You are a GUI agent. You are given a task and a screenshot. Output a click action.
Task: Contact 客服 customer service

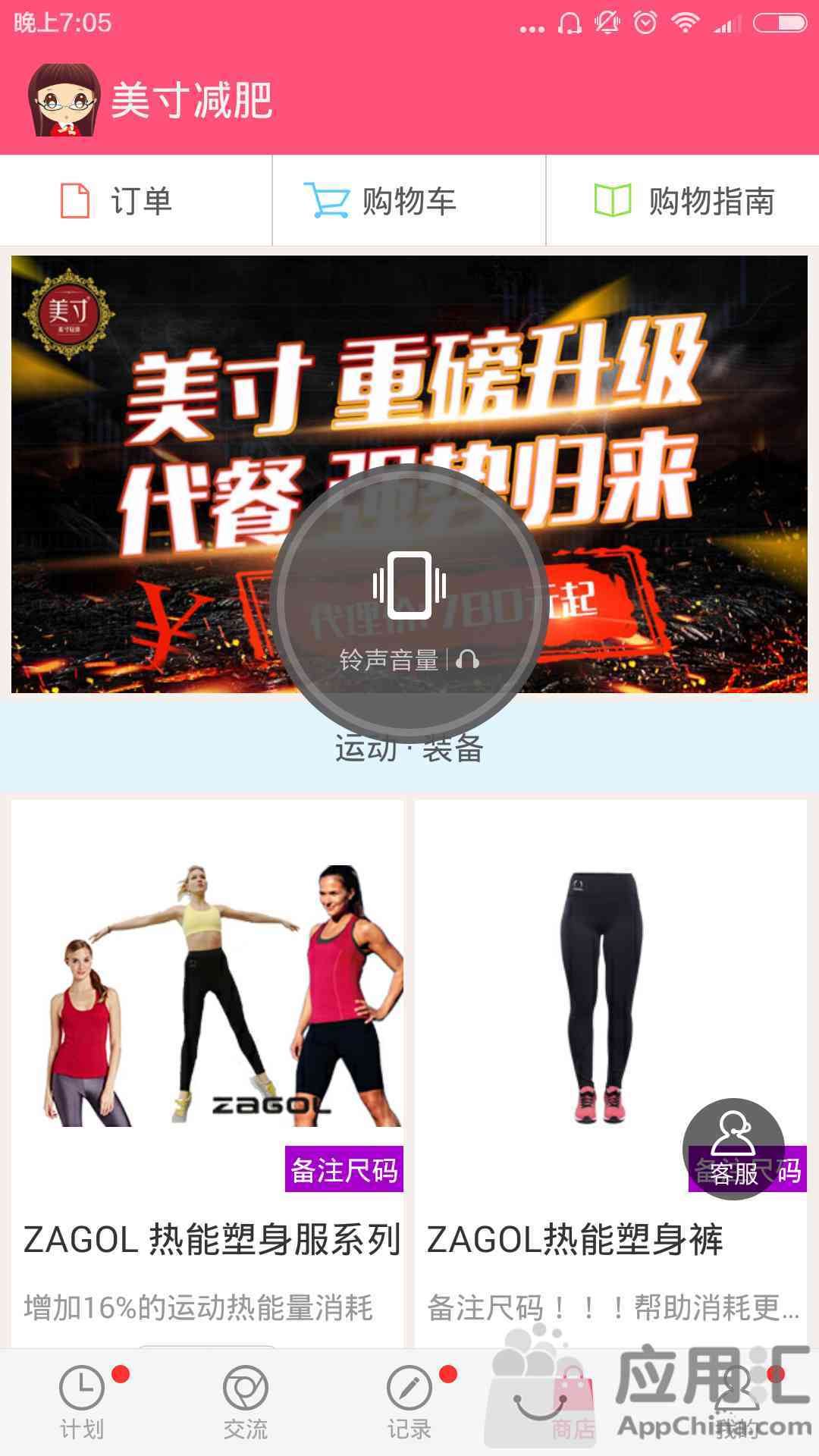(733, 1149)
